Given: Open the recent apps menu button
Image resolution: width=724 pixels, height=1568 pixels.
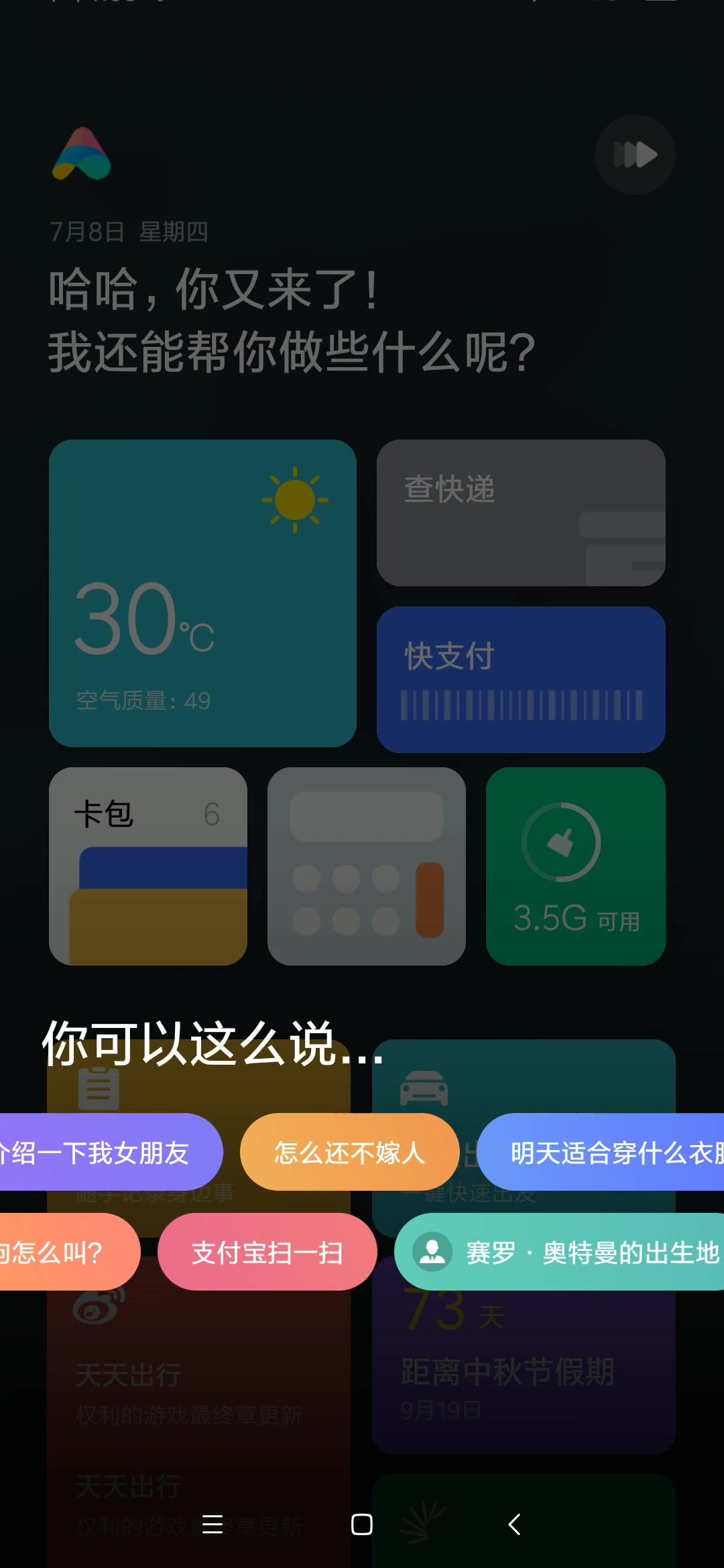Looking at the screenshot, I should 213,1524.
